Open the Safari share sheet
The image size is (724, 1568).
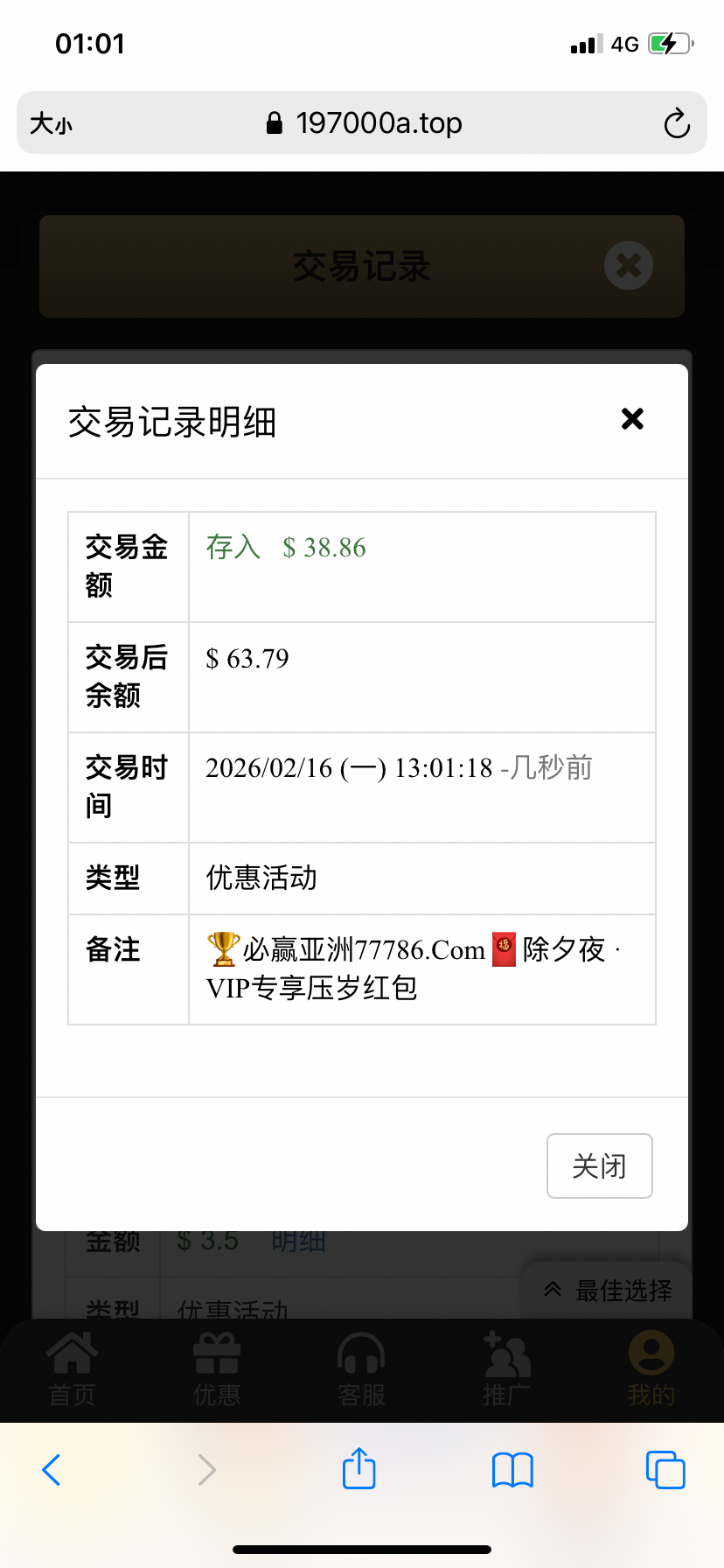[x=359, y=1469]
